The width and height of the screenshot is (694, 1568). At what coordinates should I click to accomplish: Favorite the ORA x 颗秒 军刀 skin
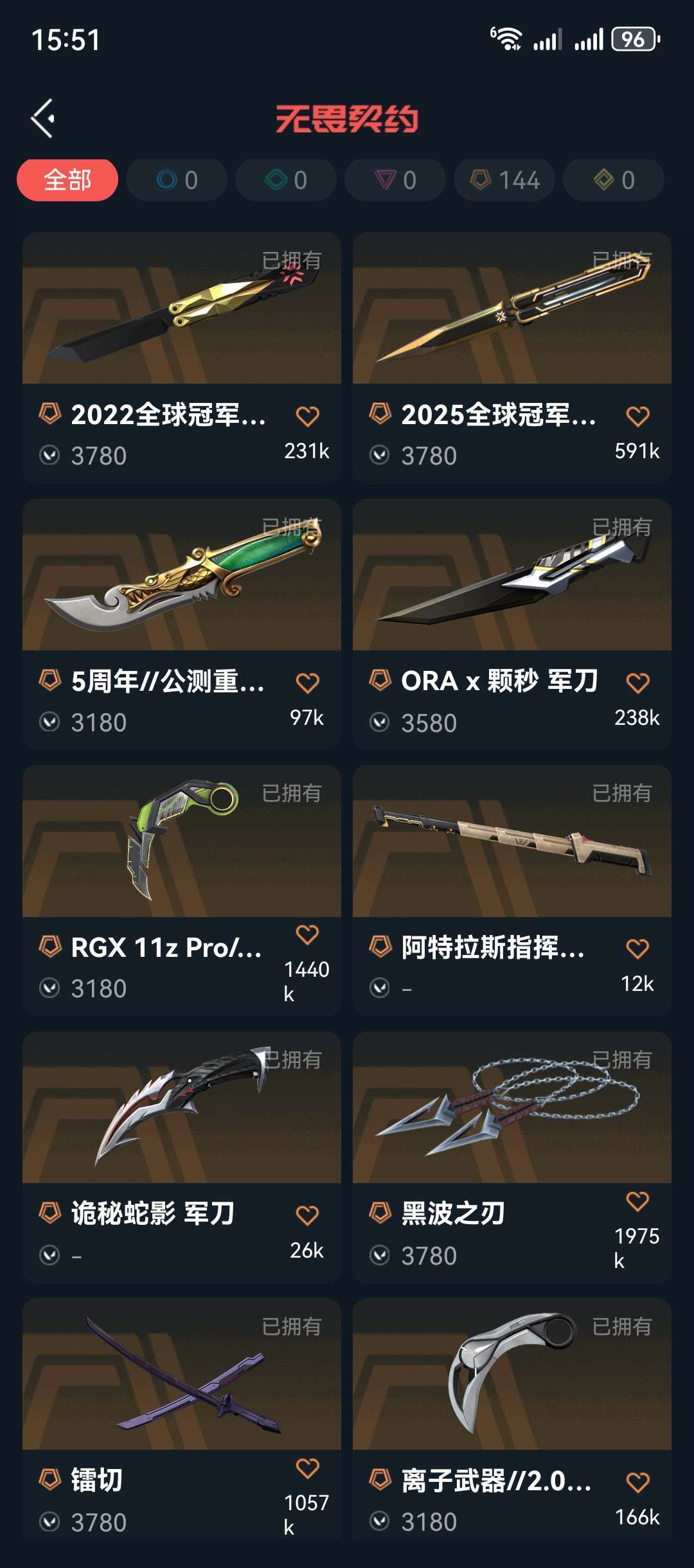pos(637,683)
